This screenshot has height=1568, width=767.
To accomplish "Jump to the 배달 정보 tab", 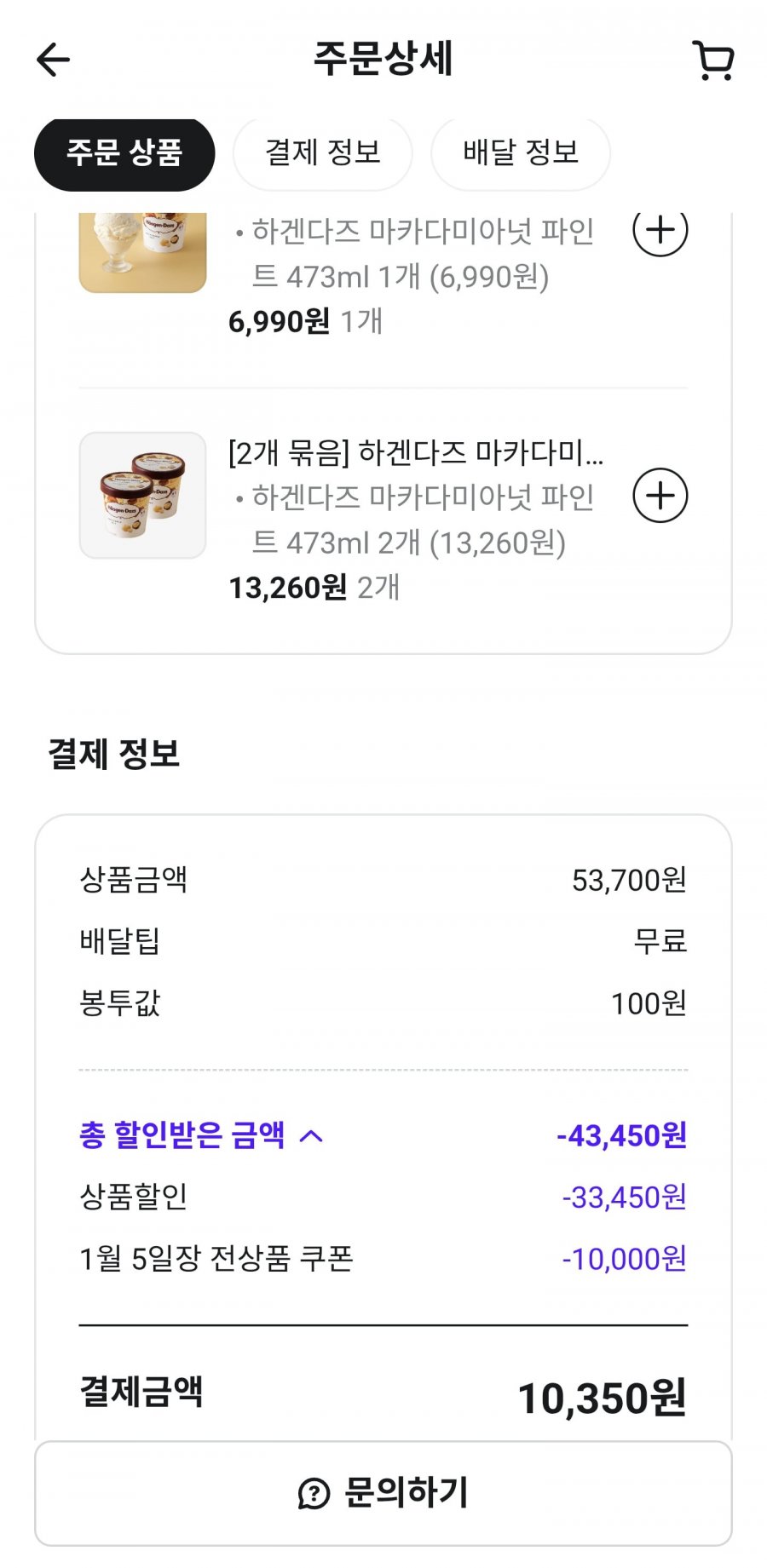I will point(521,153).
